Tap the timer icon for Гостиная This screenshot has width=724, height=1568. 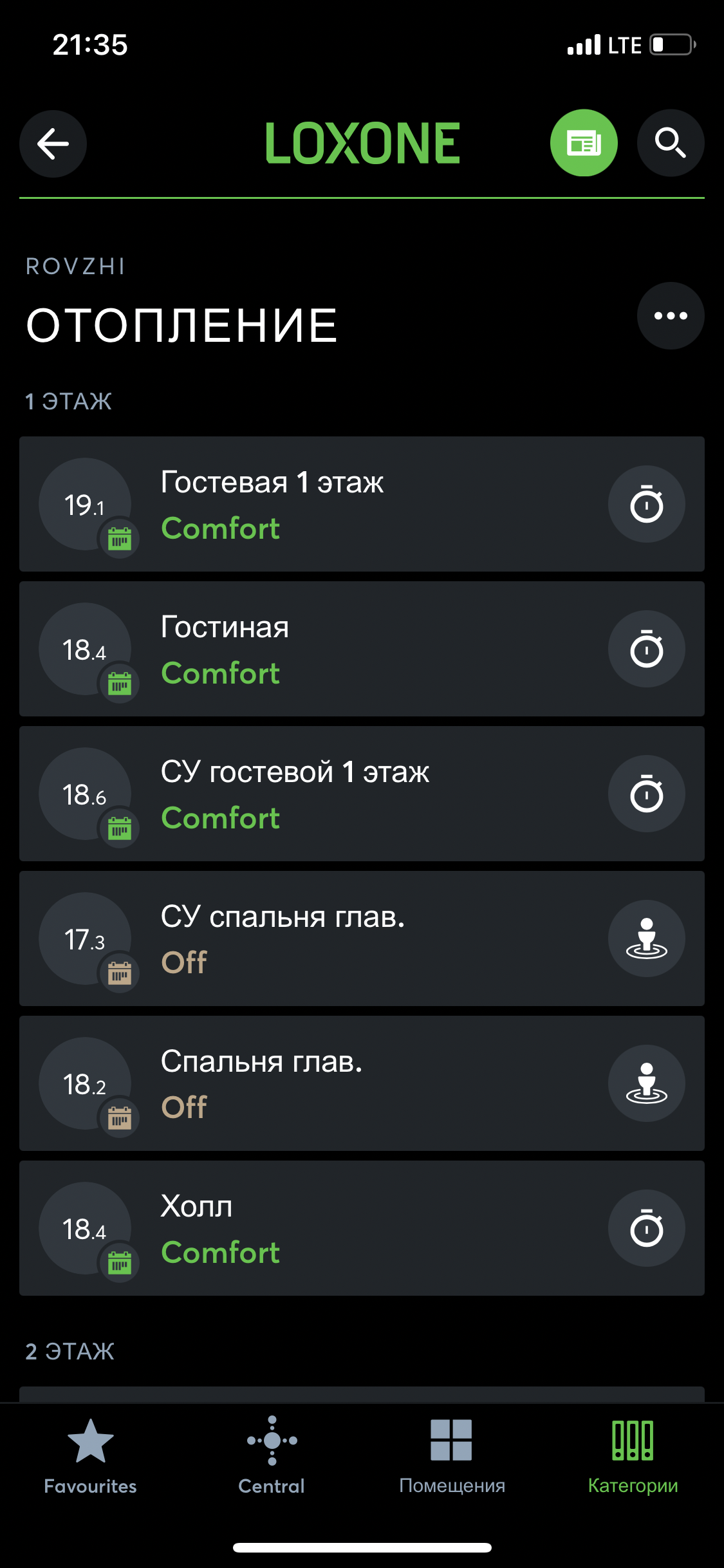click(x=646, y=649)
